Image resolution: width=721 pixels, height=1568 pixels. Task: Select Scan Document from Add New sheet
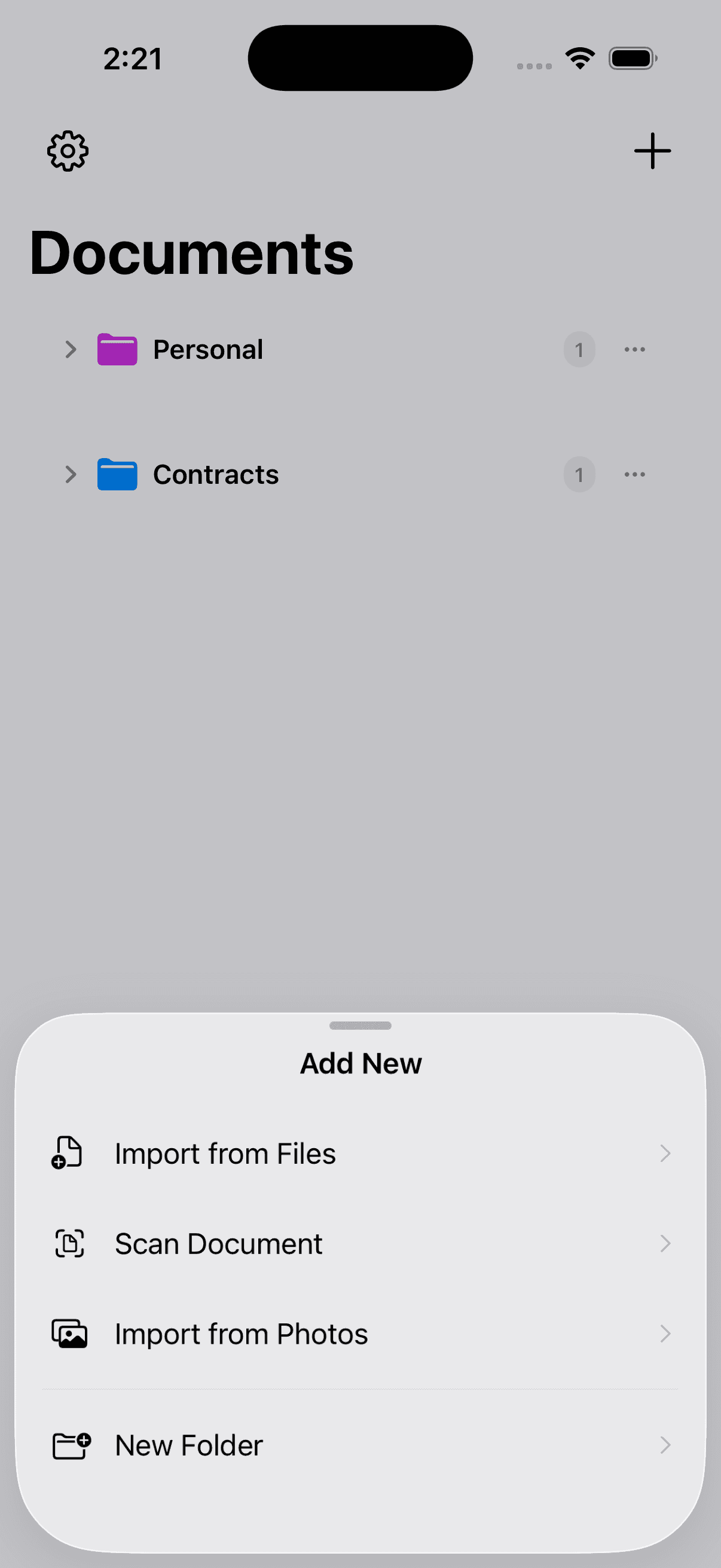click(218, 1243)
